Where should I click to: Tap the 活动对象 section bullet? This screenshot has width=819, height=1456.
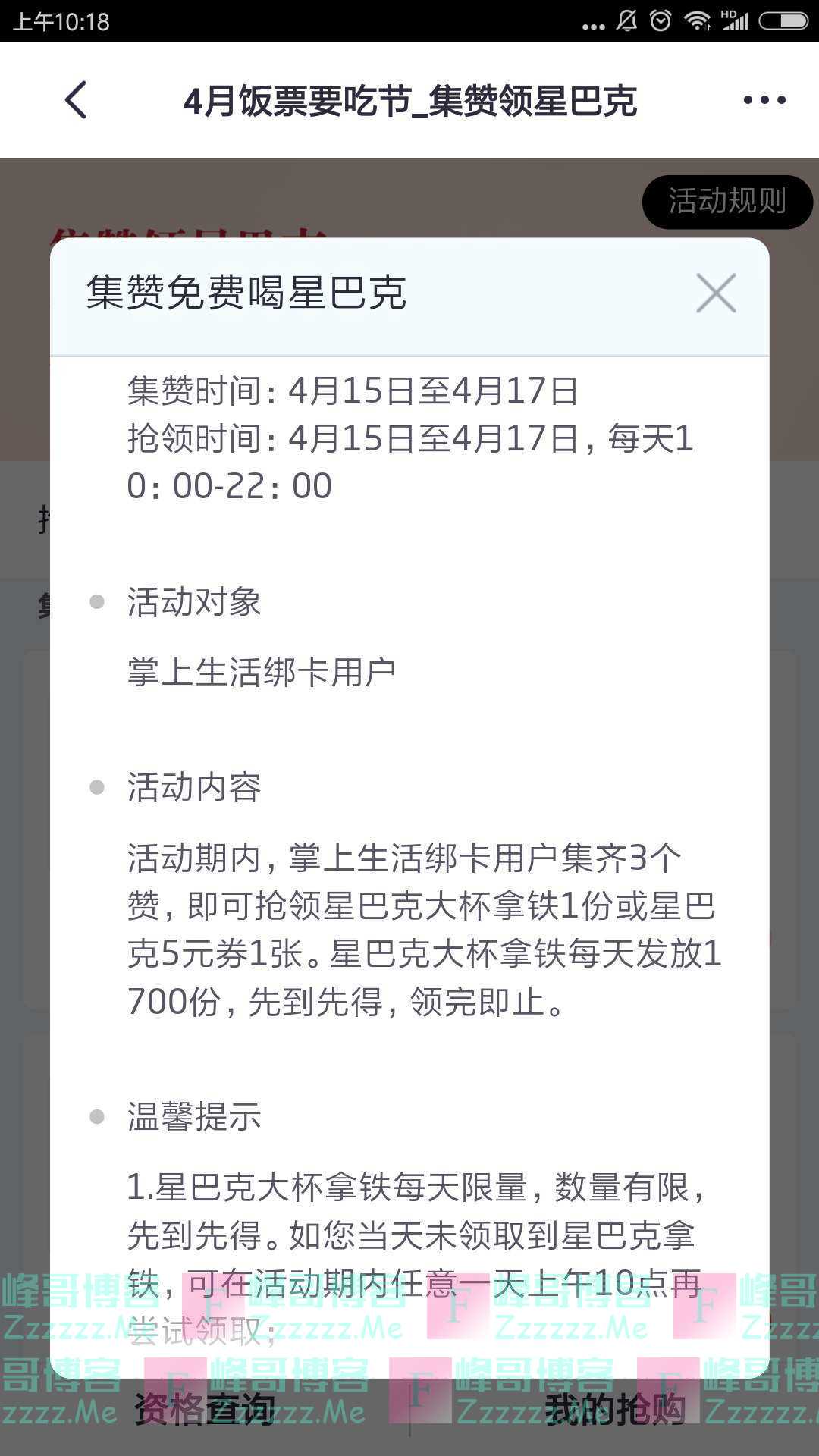96,603
